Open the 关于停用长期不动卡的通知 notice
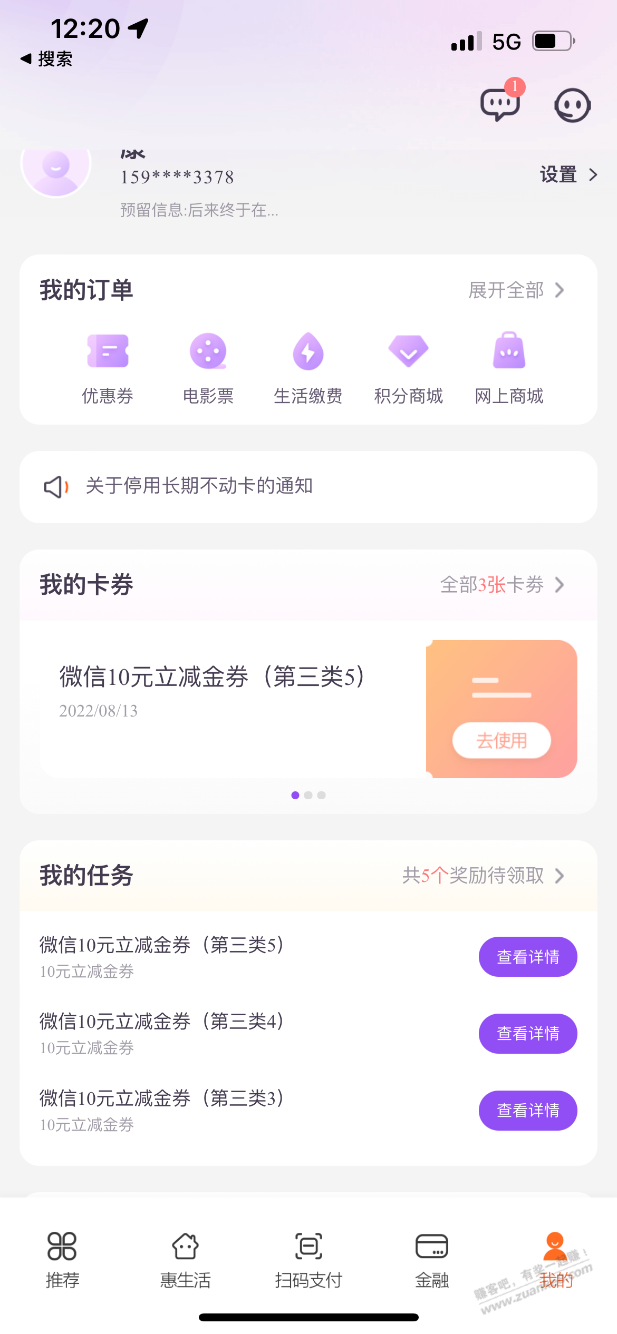Screen dimensions: 617x1334 click(x=308, y=487)
